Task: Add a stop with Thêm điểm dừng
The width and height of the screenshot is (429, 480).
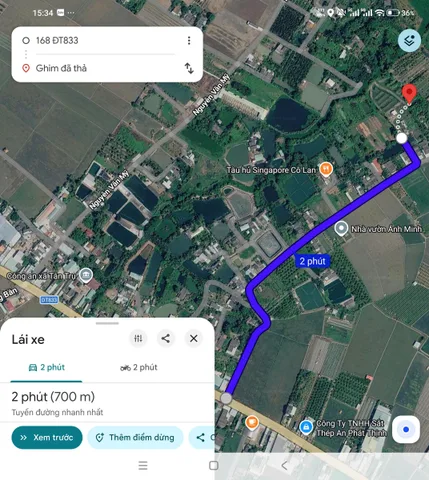Action: pyautogui.click(x=135, y=437)
